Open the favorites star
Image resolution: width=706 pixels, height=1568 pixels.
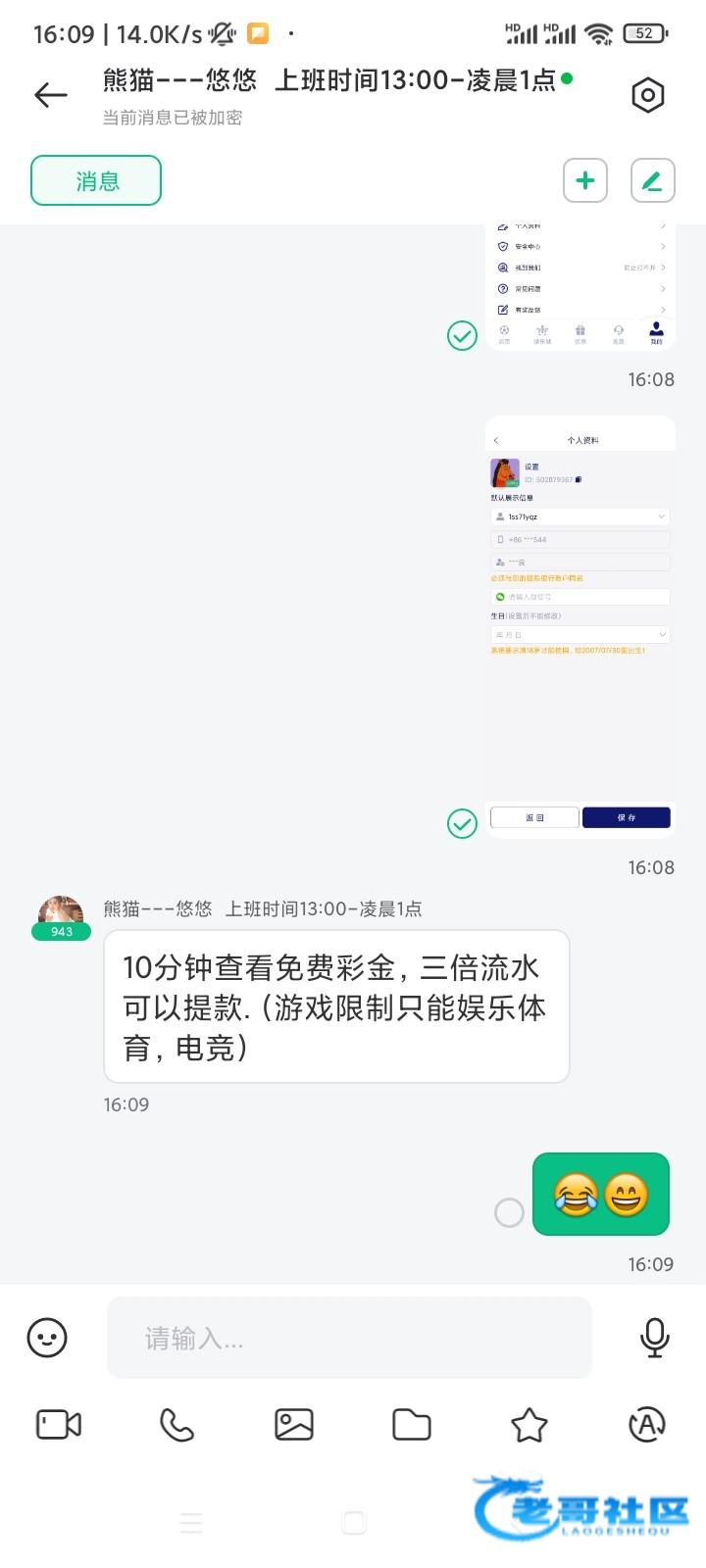coord(529,1424)
